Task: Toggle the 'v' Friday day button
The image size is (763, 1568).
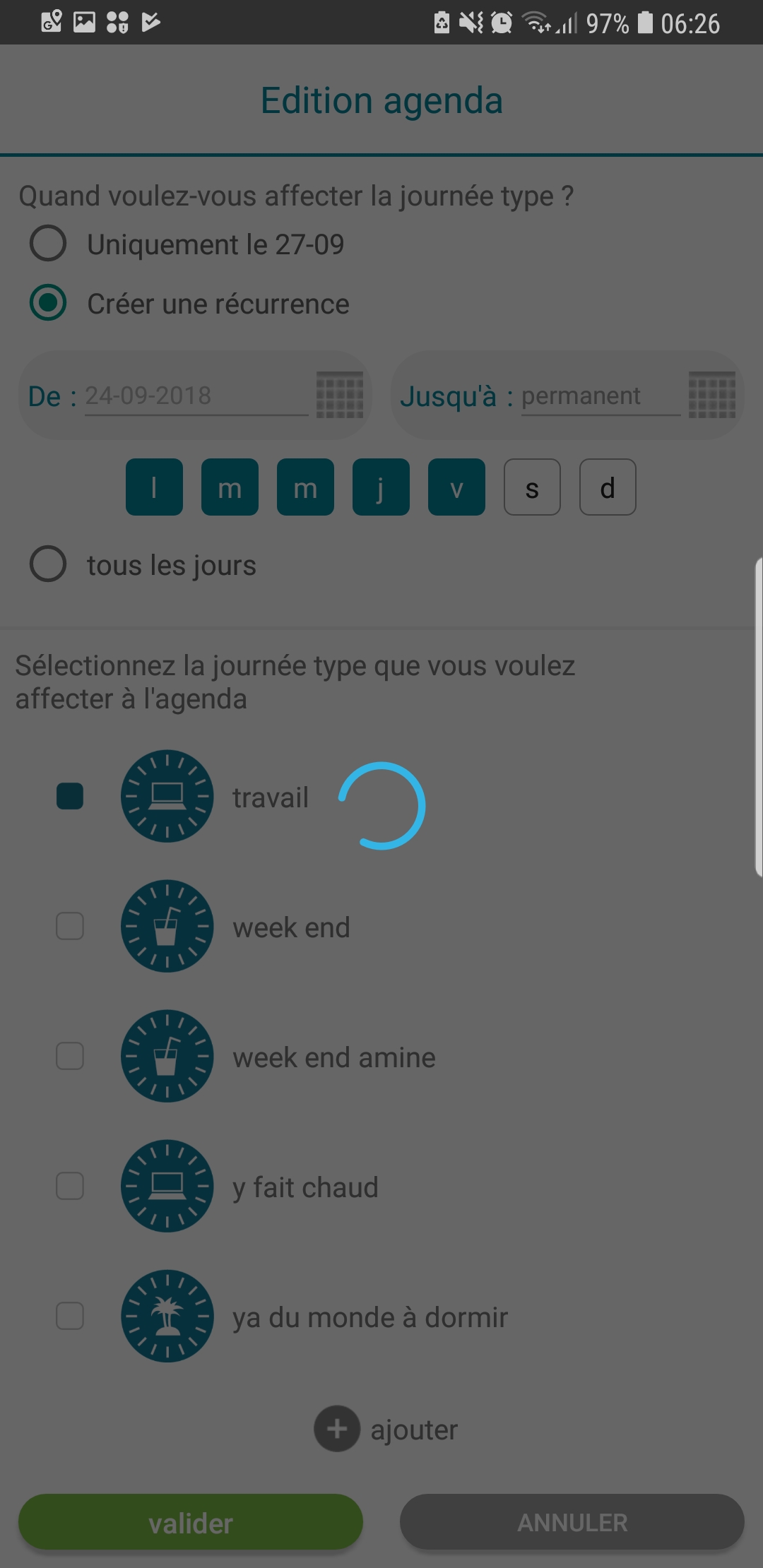Action: tap(456, 487)
